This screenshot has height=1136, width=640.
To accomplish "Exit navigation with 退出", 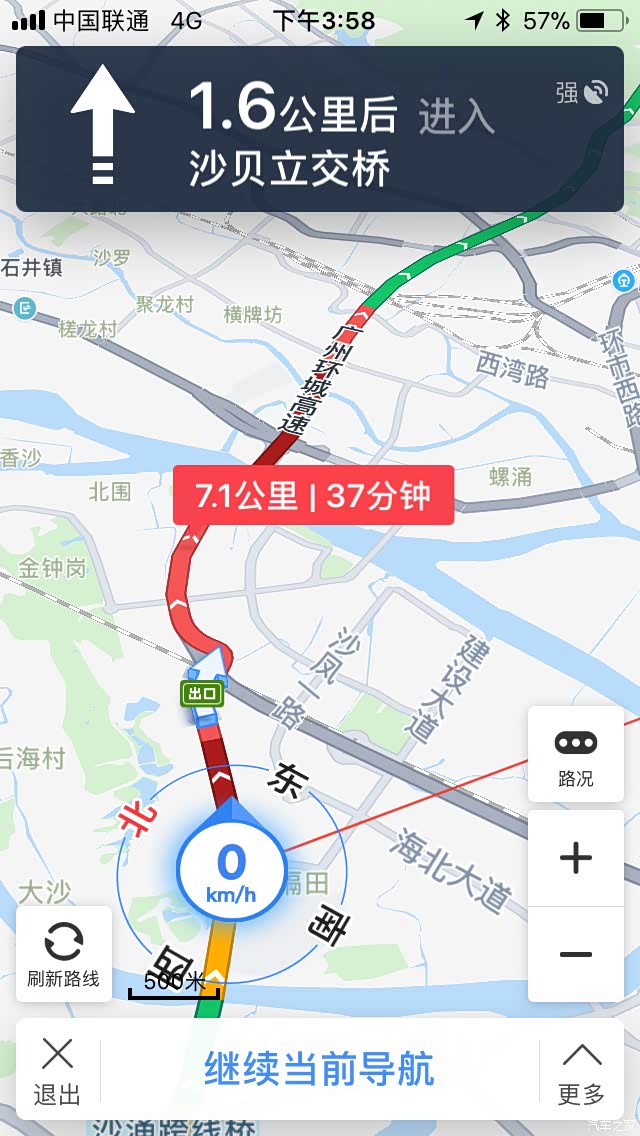I will tap(57, 1071).
